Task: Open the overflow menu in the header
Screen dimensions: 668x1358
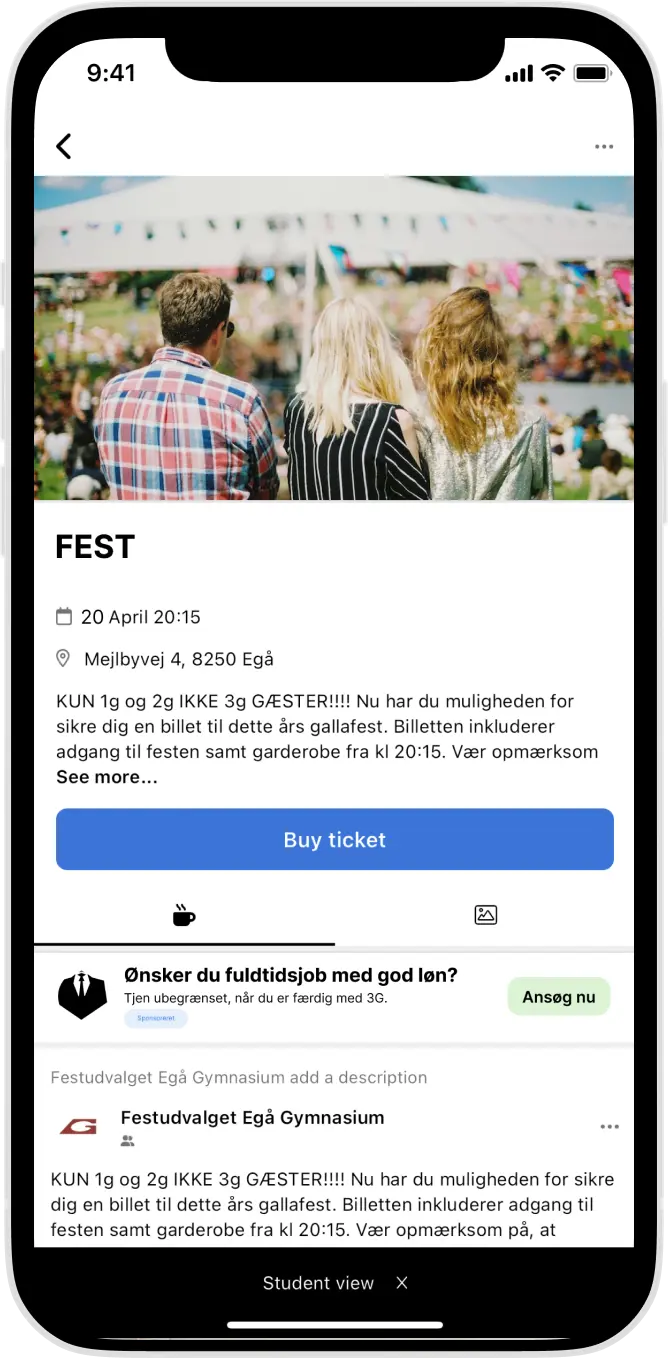Action: tap(604, 147)
